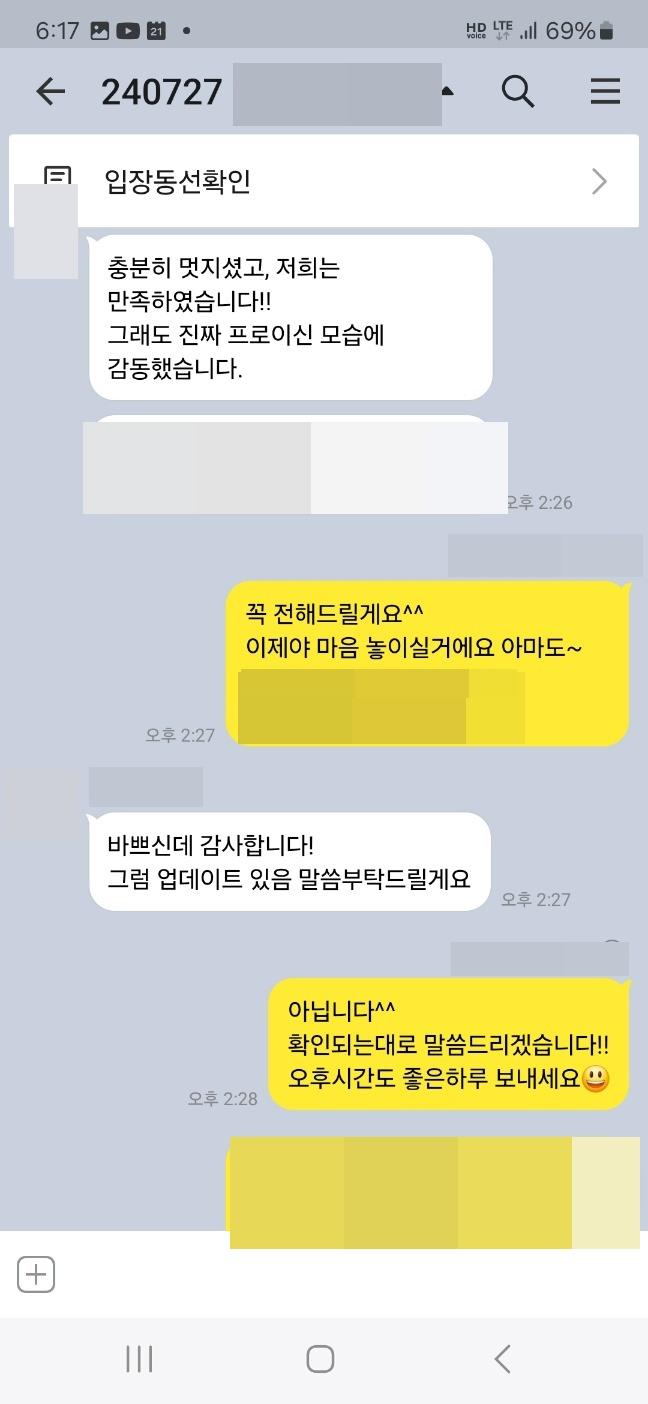Open the recent apps view
The width and height of the screenshot is (648, 1404).
coord(139,1359)
